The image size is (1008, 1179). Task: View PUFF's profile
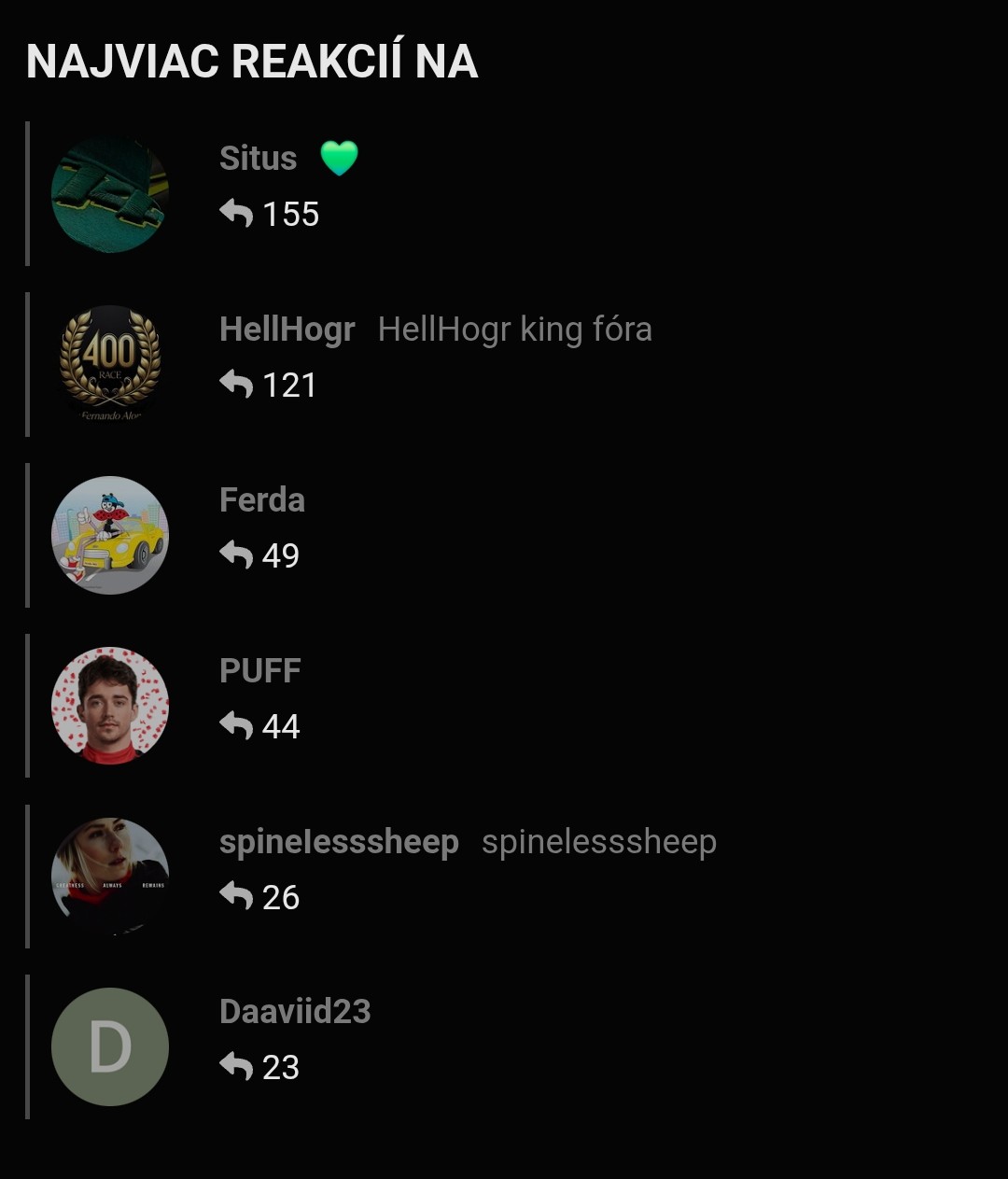[x=259, y=671]
